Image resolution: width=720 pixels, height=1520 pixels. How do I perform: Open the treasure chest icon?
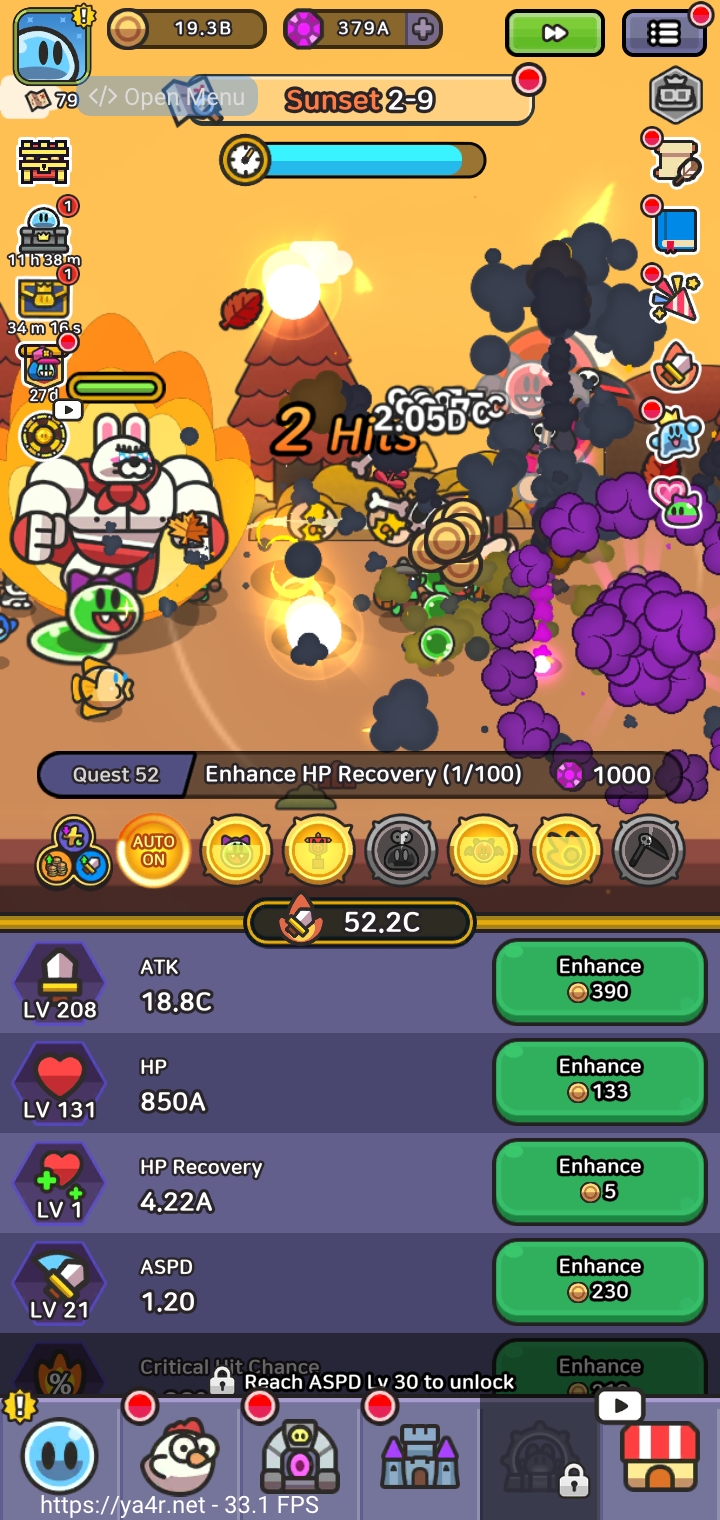coord(44,161)
